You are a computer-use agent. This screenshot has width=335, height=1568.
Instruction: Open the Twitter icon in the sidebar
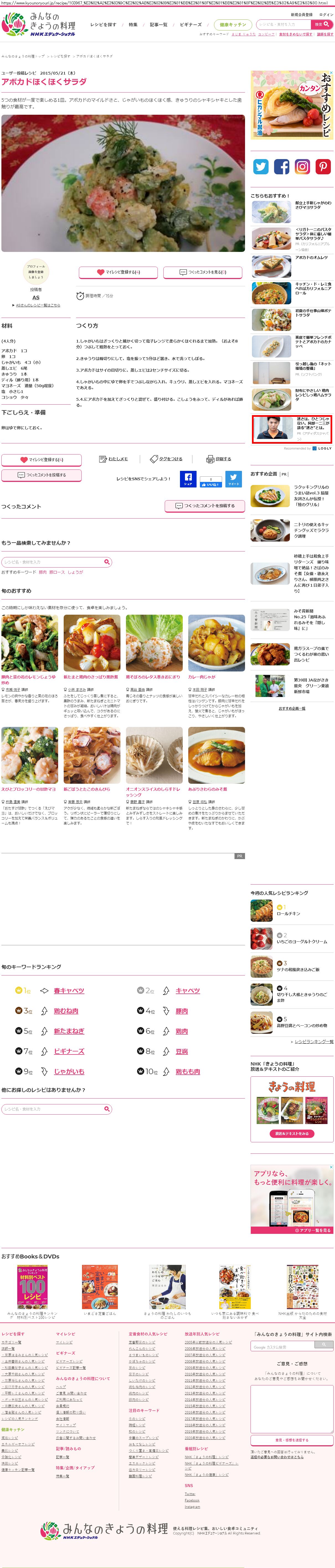click(x=261, y=166)
